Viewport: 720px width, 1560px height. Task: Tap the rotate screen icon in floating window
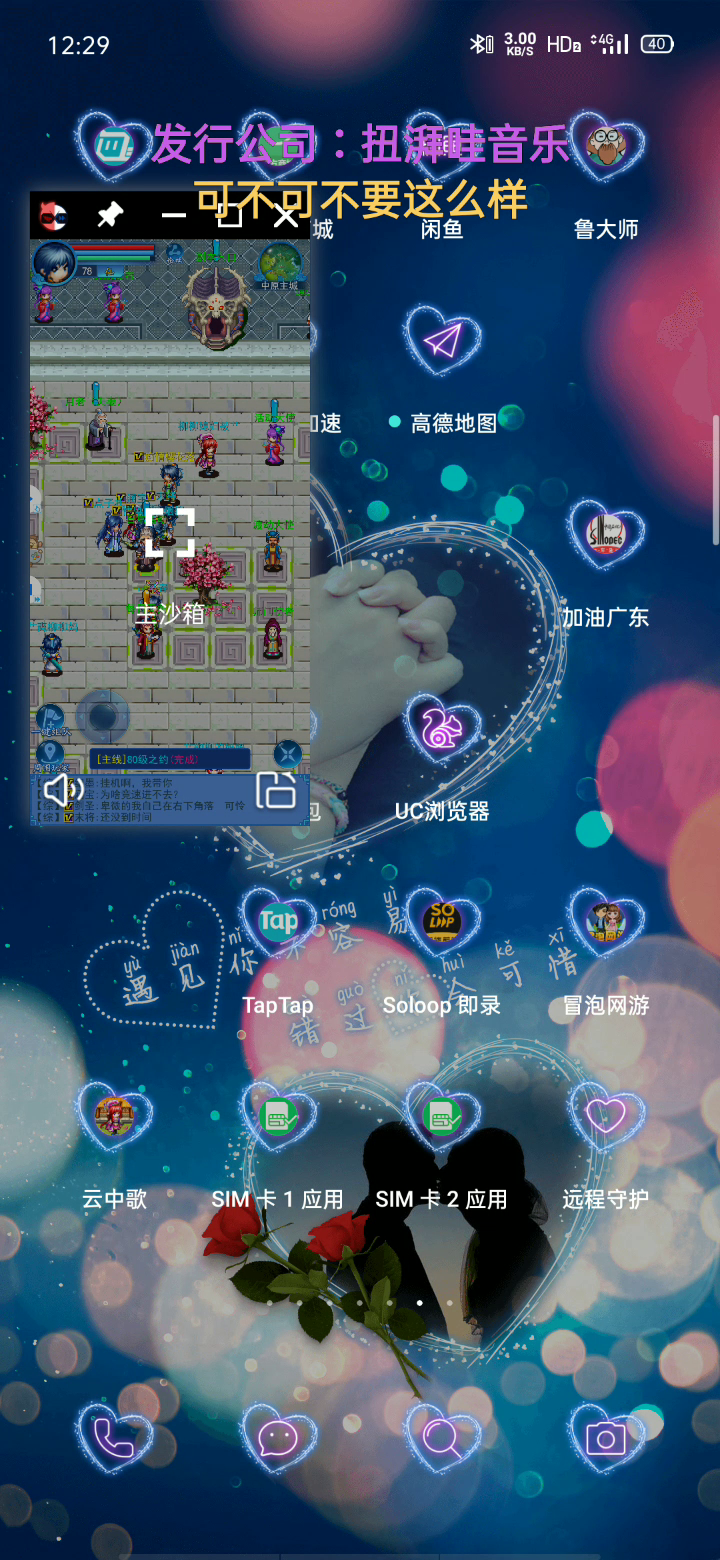(276, 790)
